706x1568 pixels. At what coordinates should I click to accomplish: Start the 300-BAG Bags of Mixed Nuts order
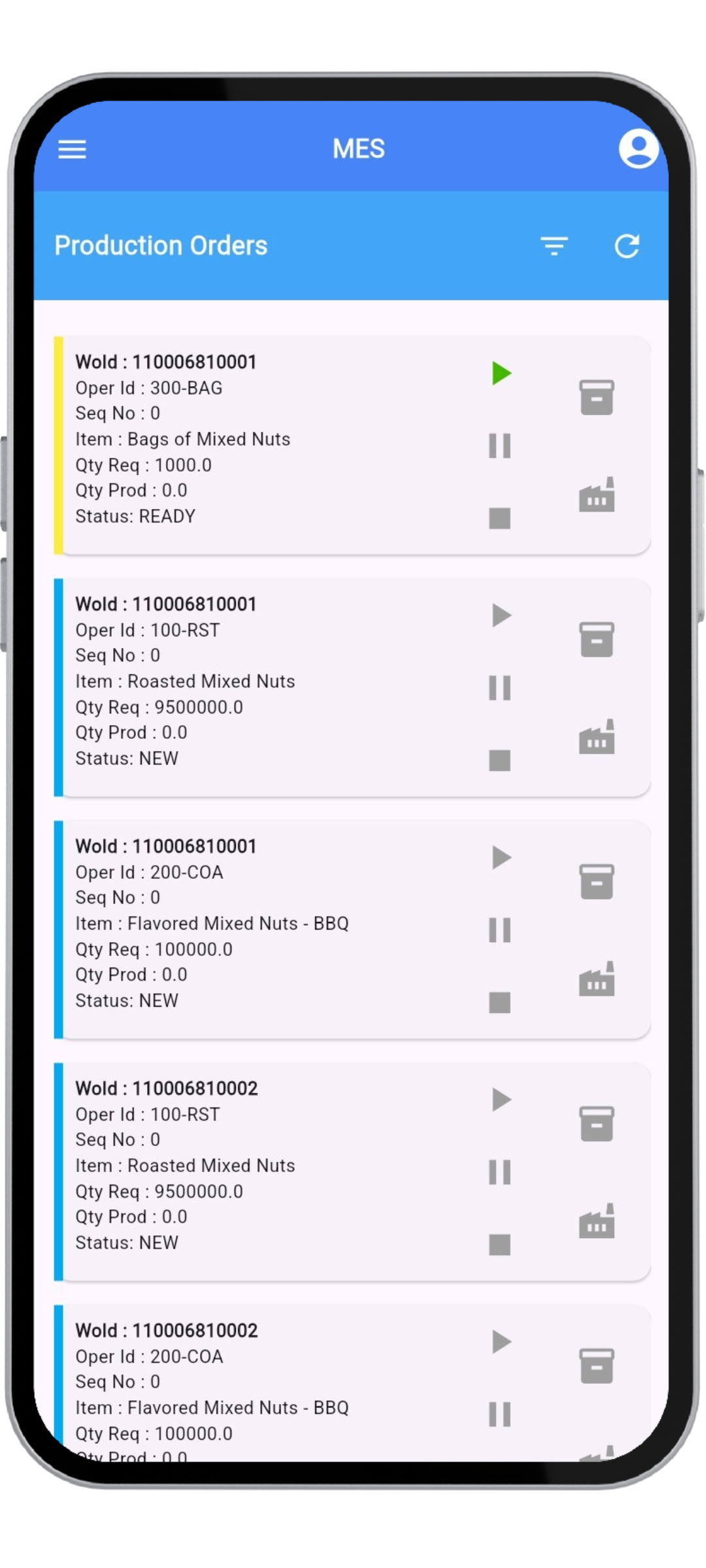point(501,374)
